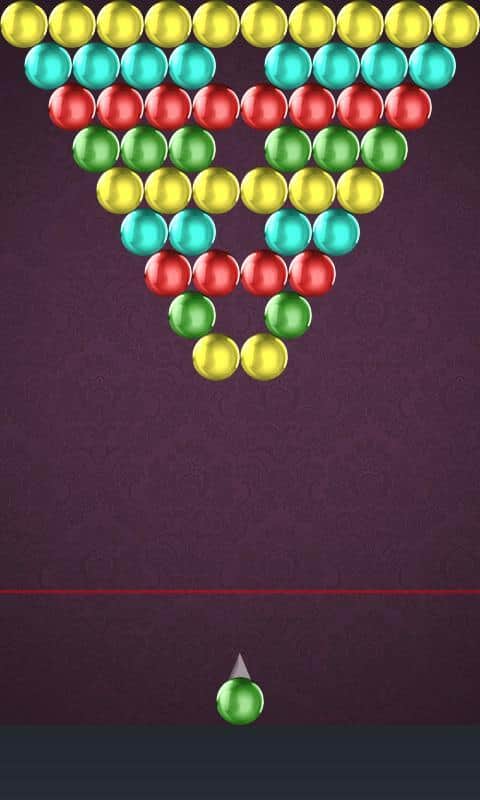Tap the green shooter ball below the red line

(x=240, y=701)
